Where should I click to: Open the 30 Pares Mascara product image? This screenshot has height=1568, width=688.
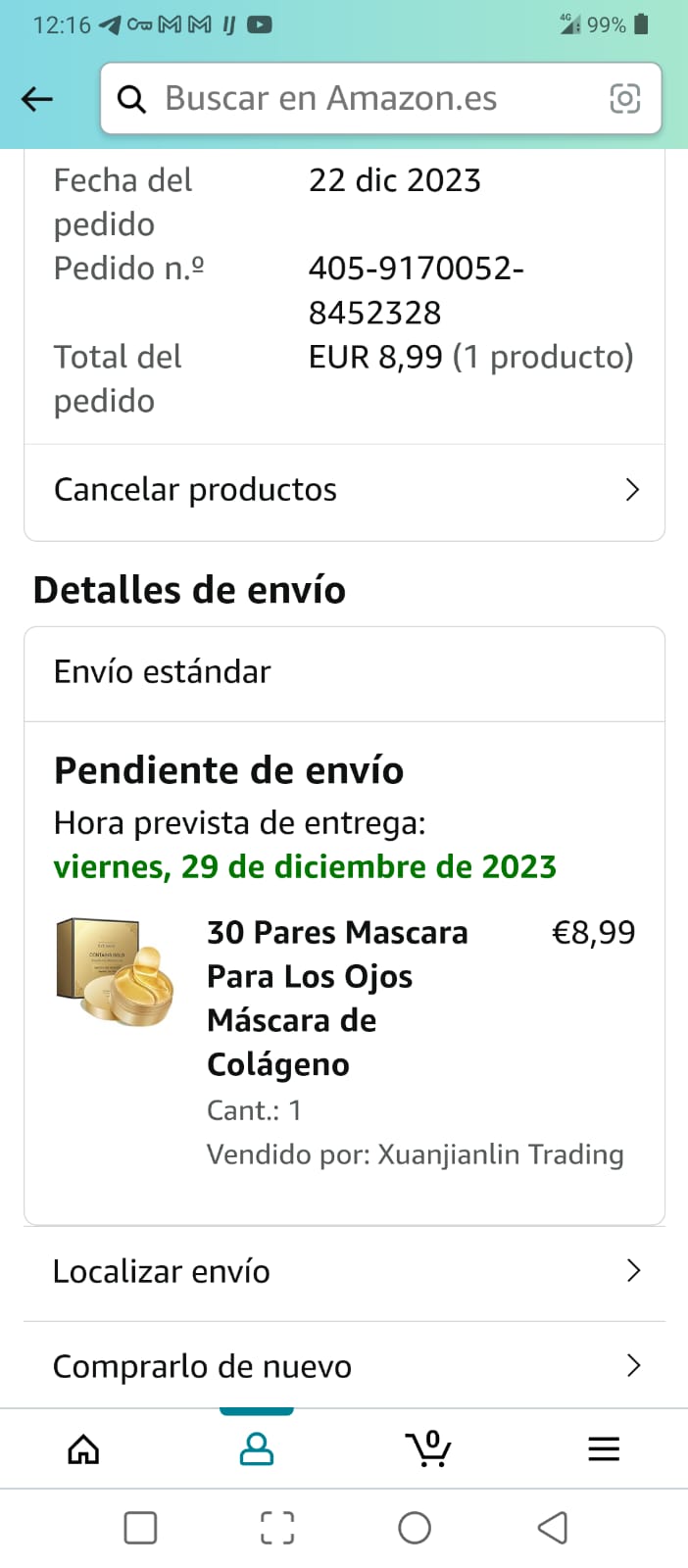pyautogui.click(x=116, y=972)
